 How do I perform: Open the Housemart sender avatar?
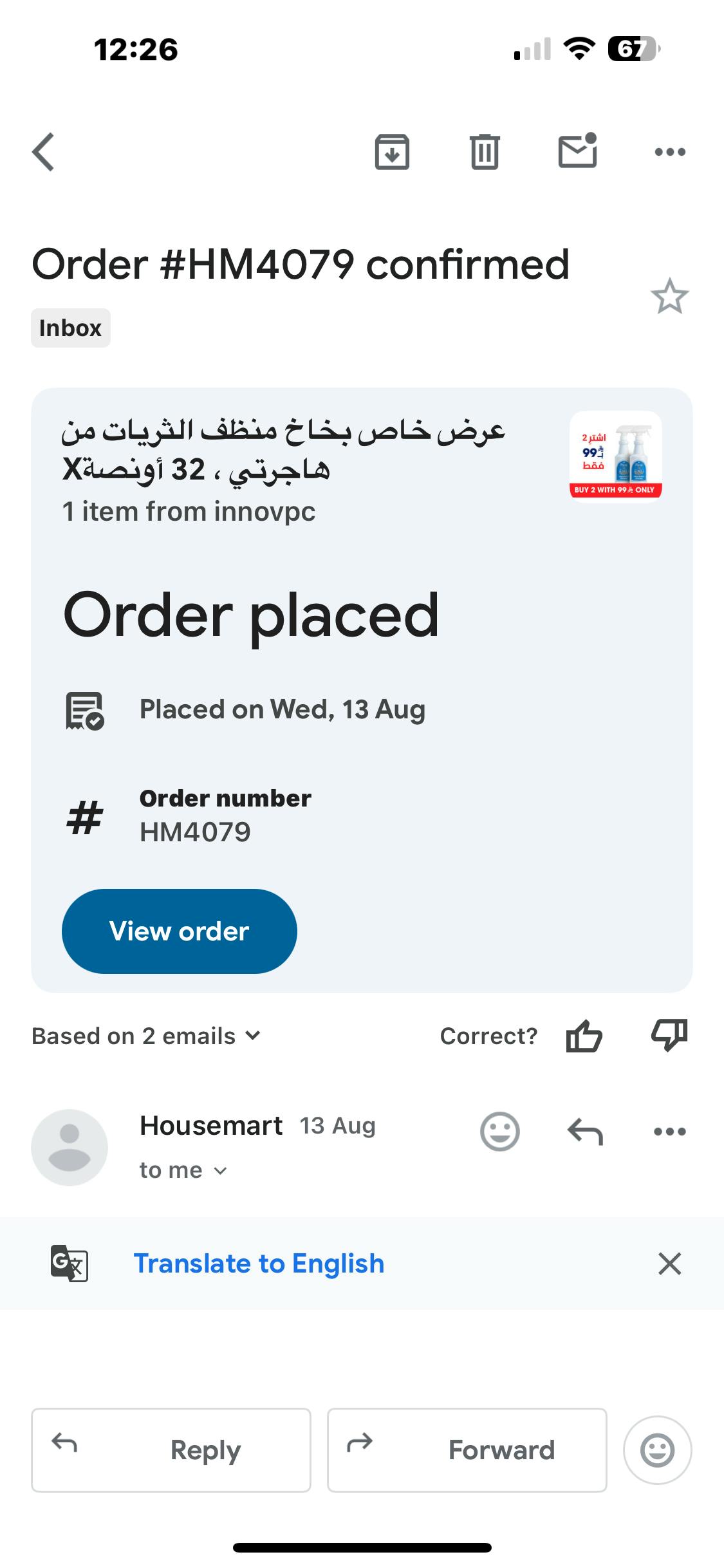click(x=70, y=1147)
